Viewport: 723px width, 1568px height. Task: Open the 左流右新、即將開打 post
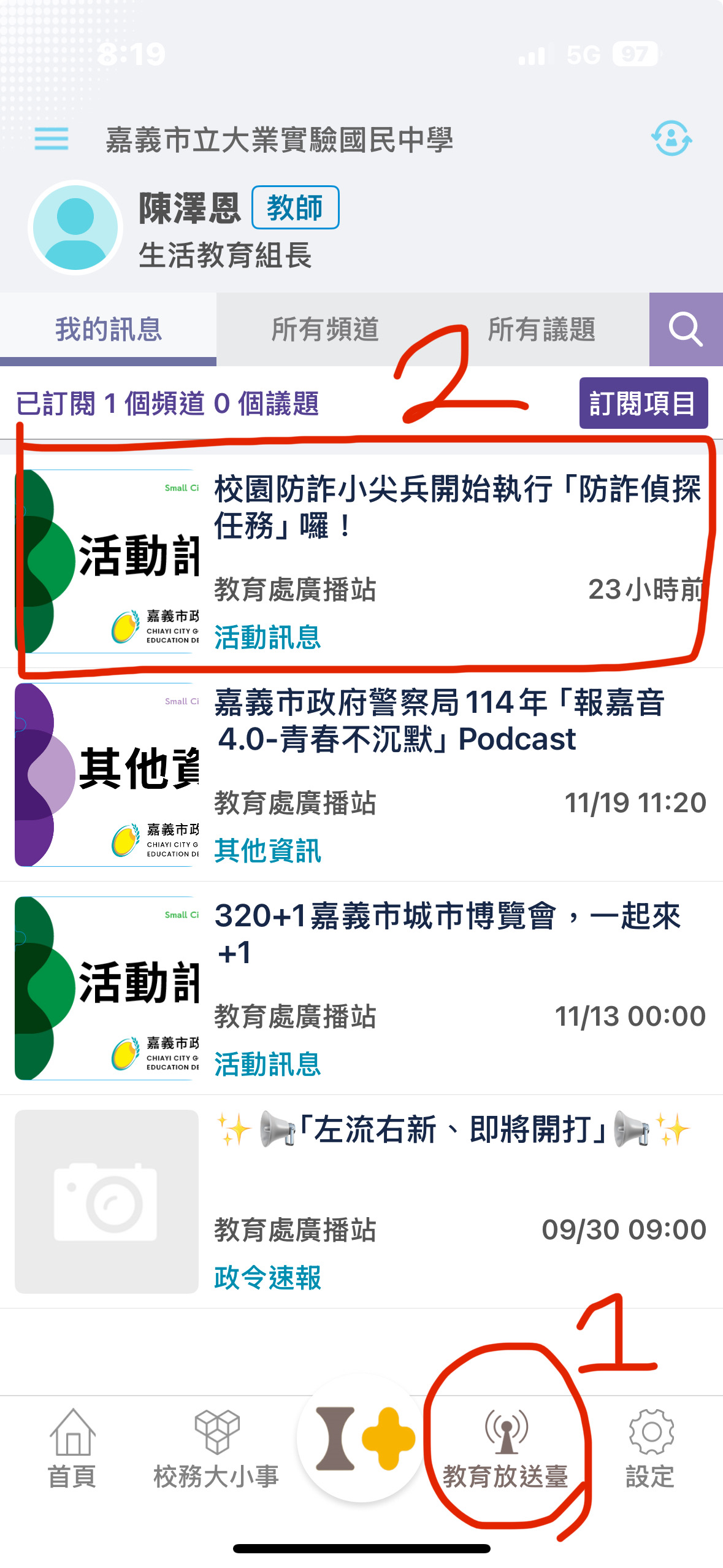[x=454, y=1130]
